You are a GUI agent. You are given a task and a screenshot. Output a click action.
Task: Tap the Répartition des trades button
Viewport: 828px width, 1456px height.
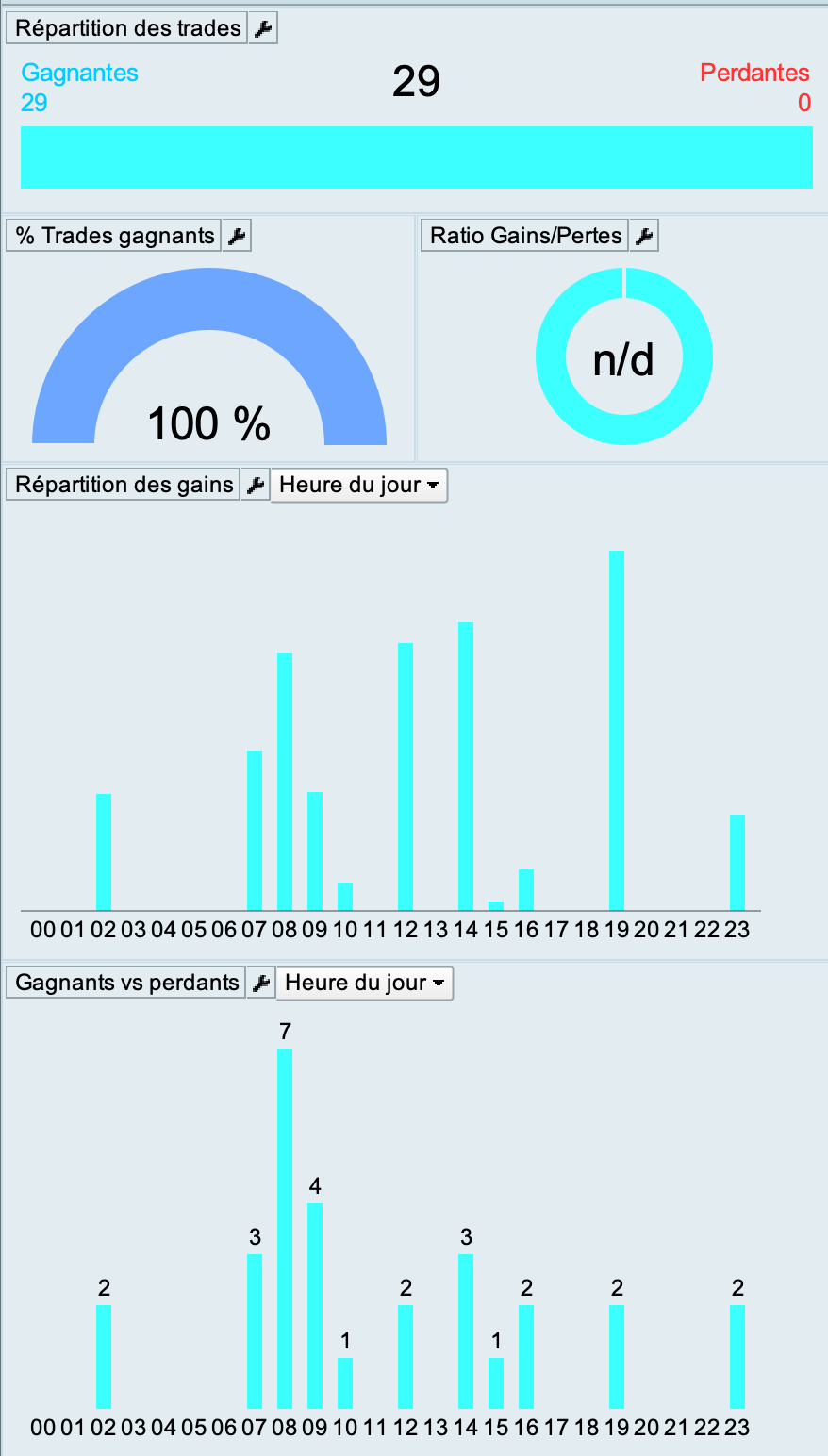pyautogui.click(x=127, y=28)
